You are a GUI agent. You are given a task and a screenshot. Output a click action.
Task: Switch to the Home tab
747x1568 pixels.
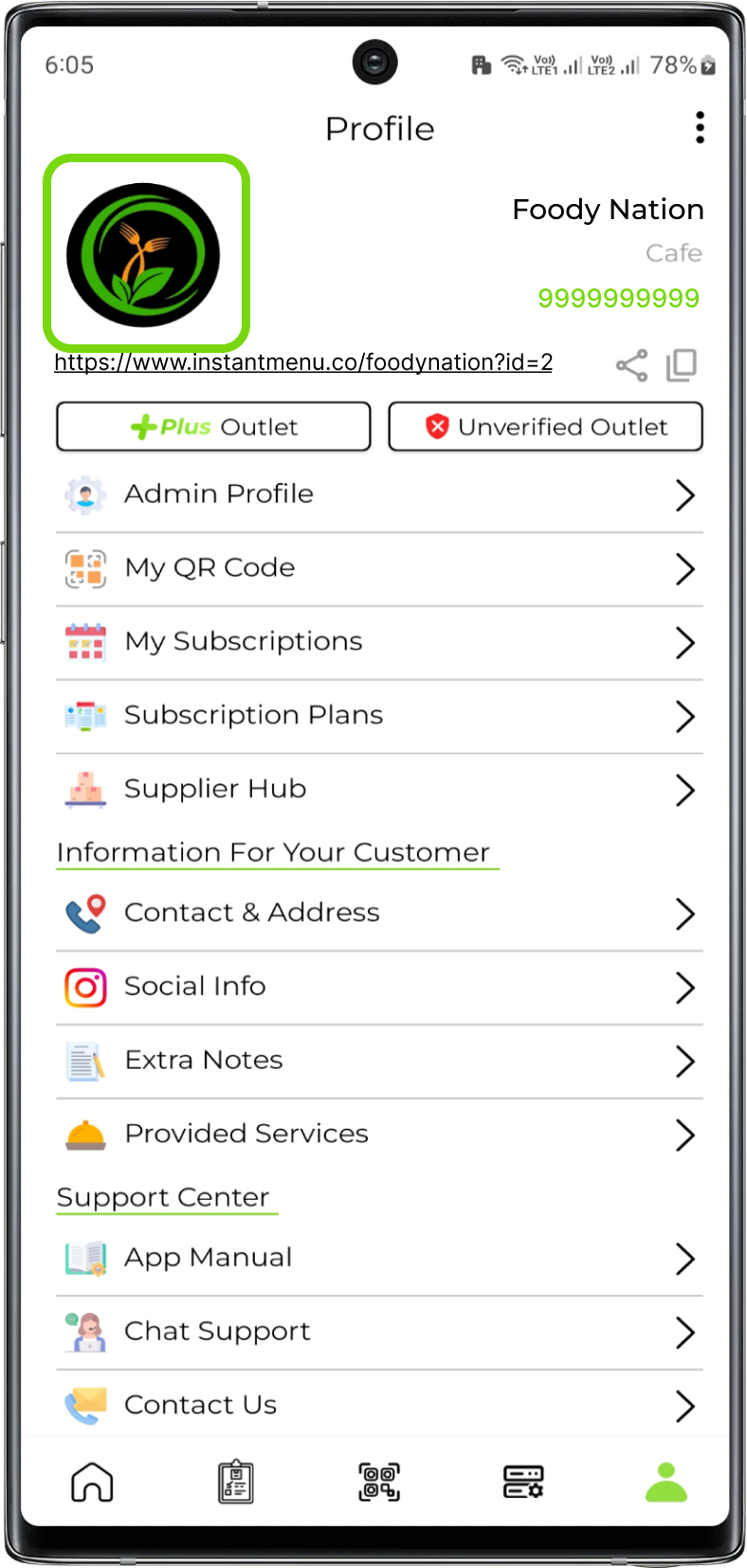[93, 1482]
